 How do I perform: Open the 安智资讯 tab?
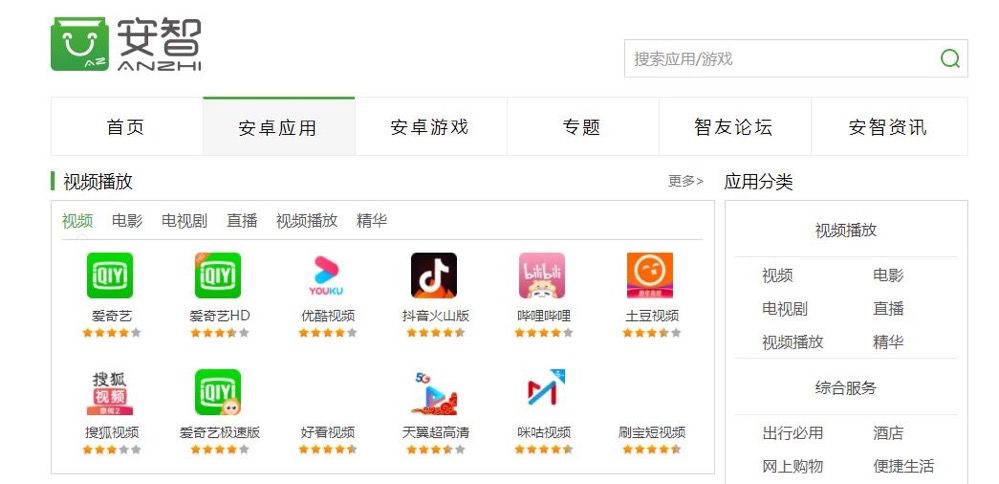[x=888, y=127]
